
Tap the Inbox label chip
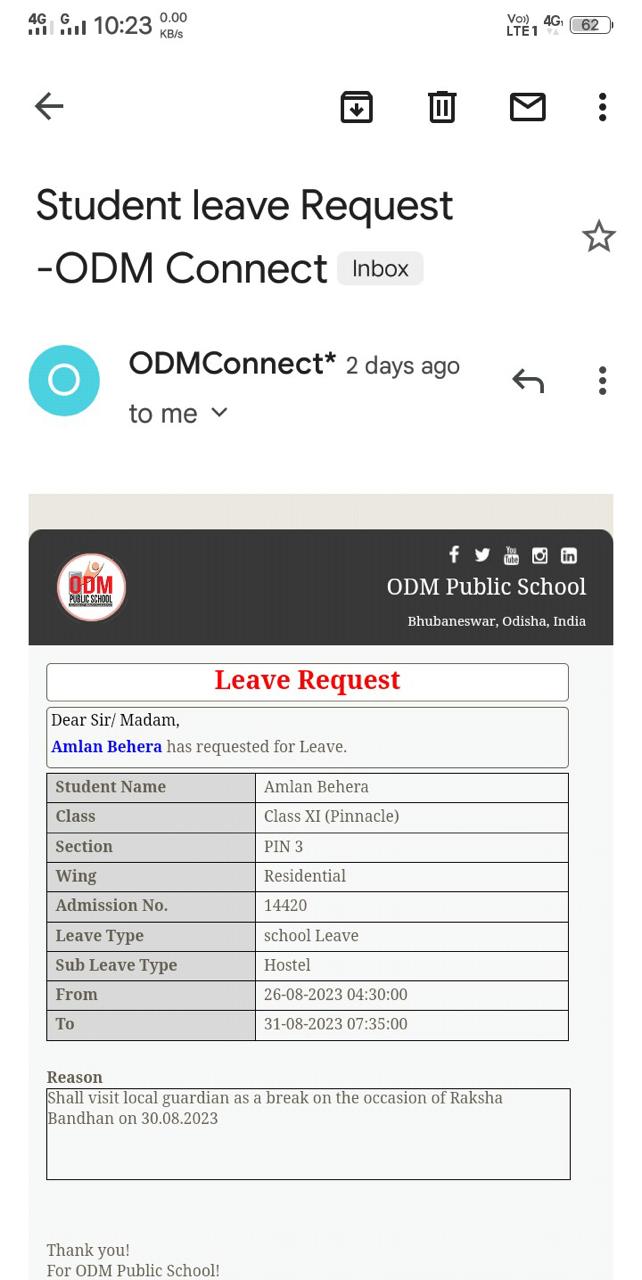(x=380, y=268)
